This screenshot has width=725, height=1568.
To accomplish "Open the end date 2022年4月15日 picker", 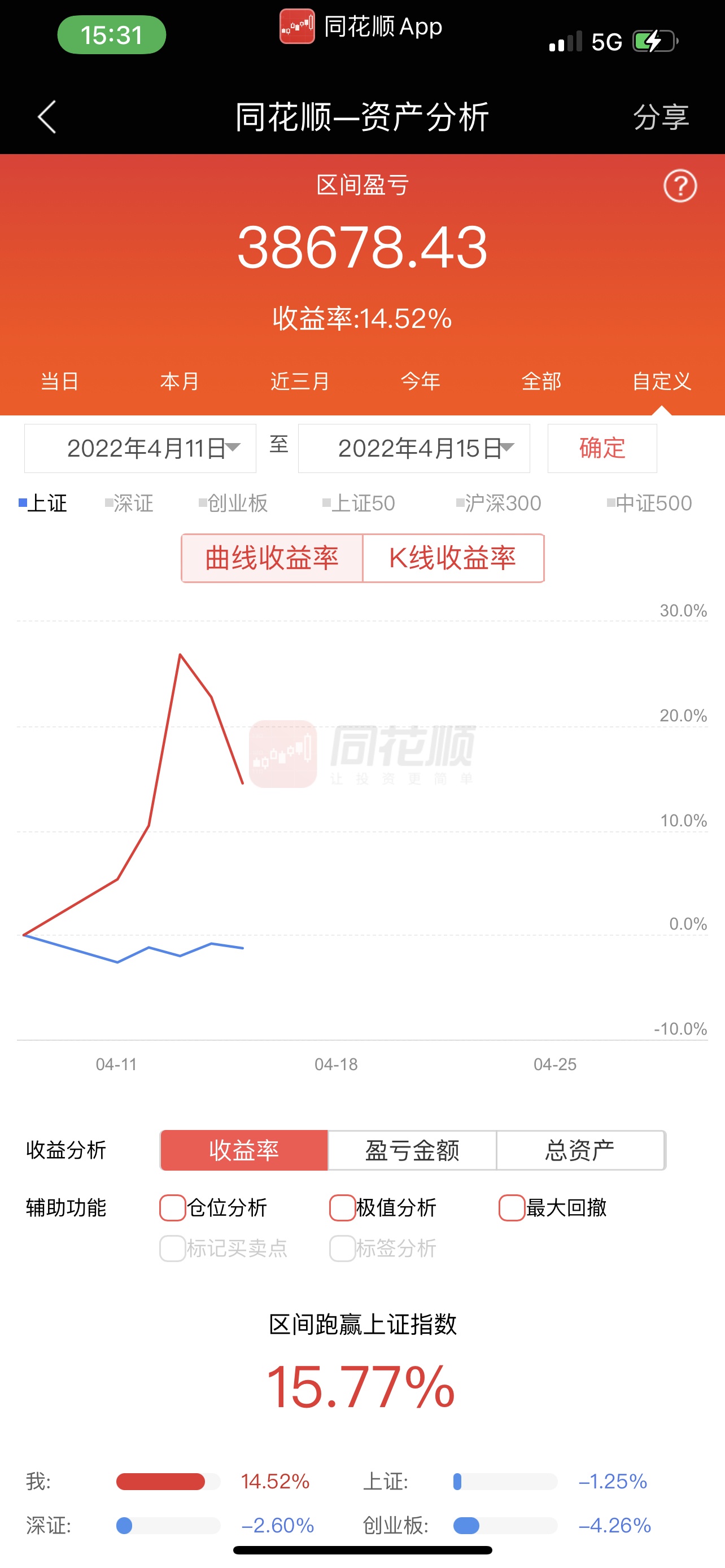I will pyautogui.click(x=414, y=449).
